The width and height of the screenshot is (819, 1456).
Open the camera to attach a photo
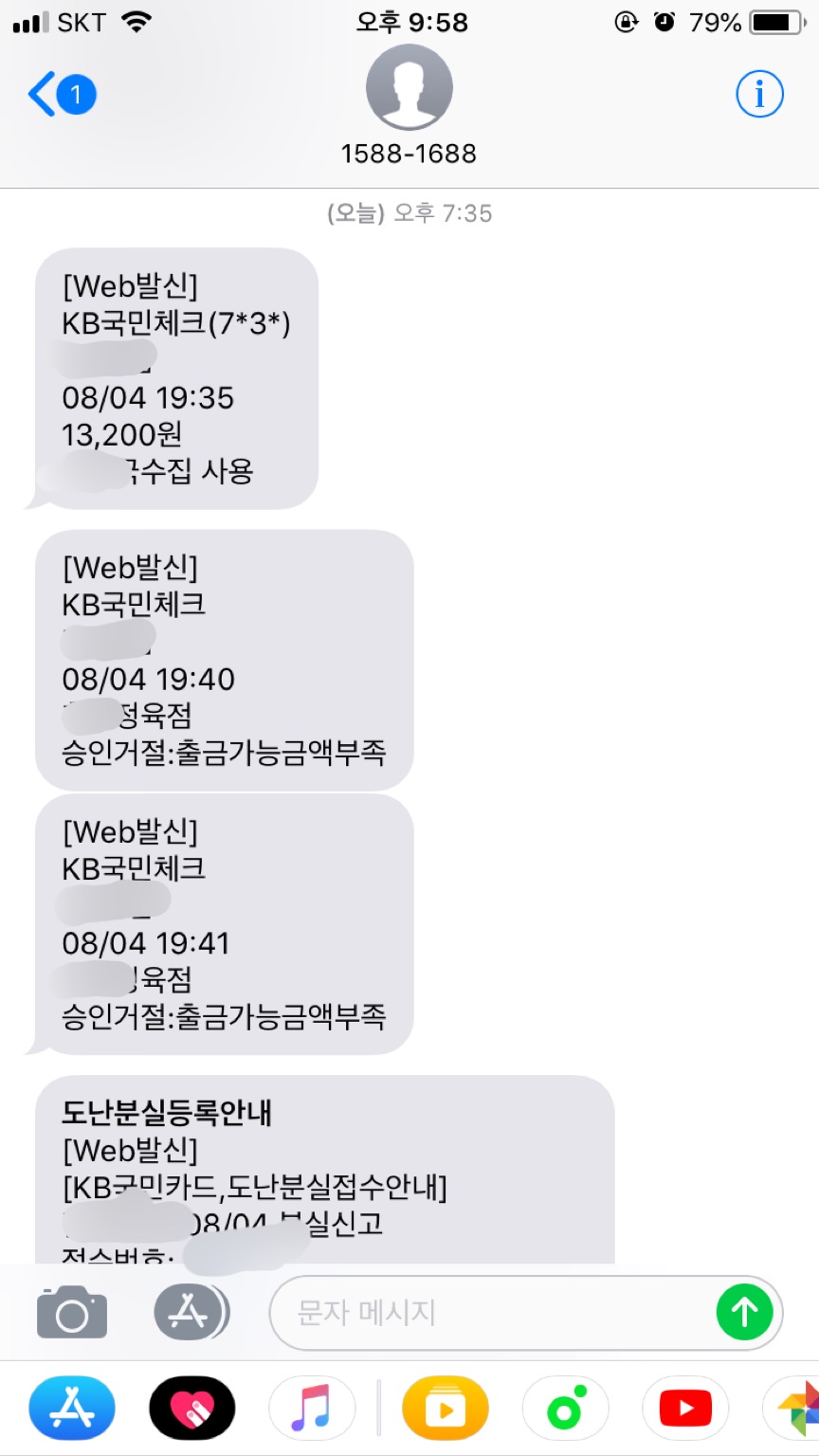72,1312
